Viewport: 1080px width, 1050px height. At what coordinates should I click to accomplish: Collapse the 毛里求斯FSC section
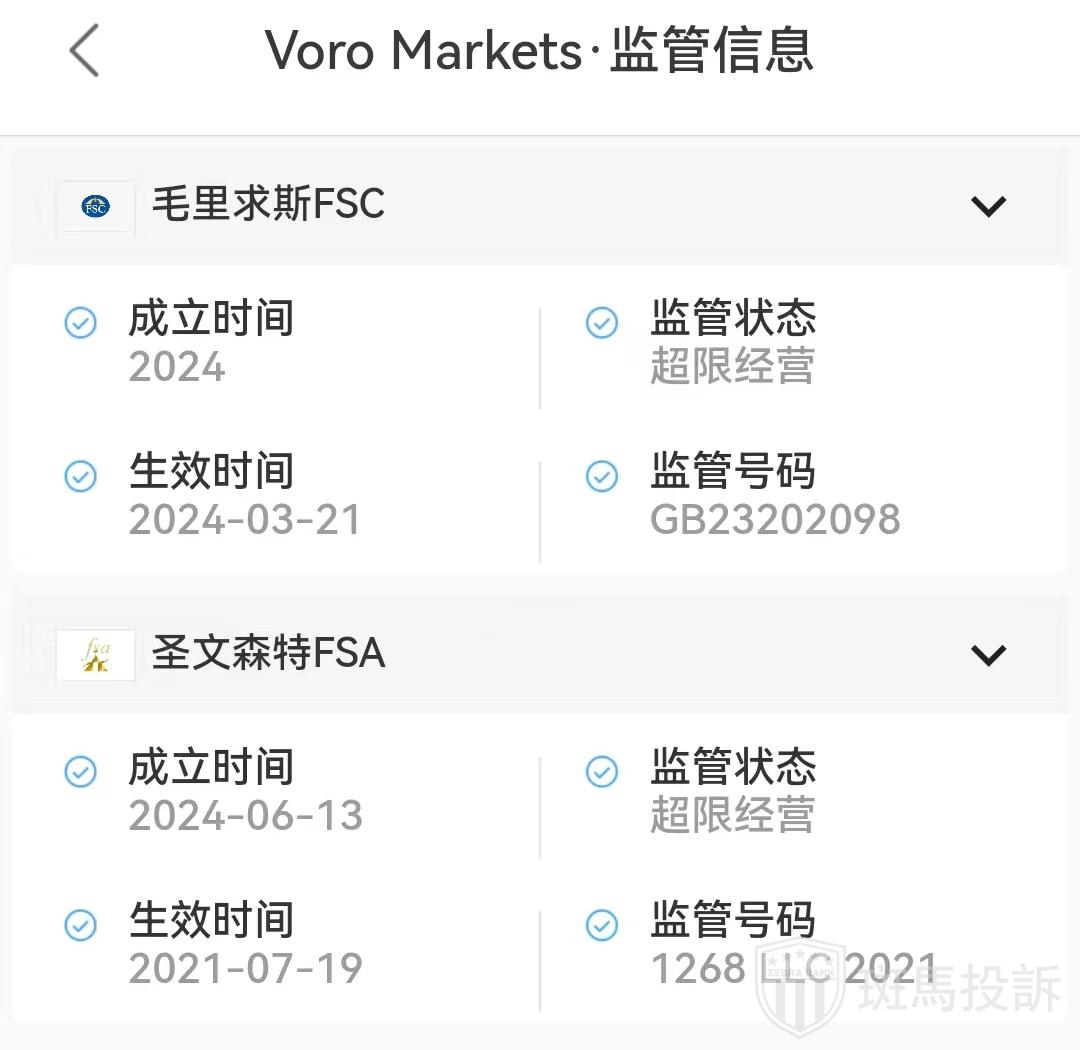(x=988, y=206)
